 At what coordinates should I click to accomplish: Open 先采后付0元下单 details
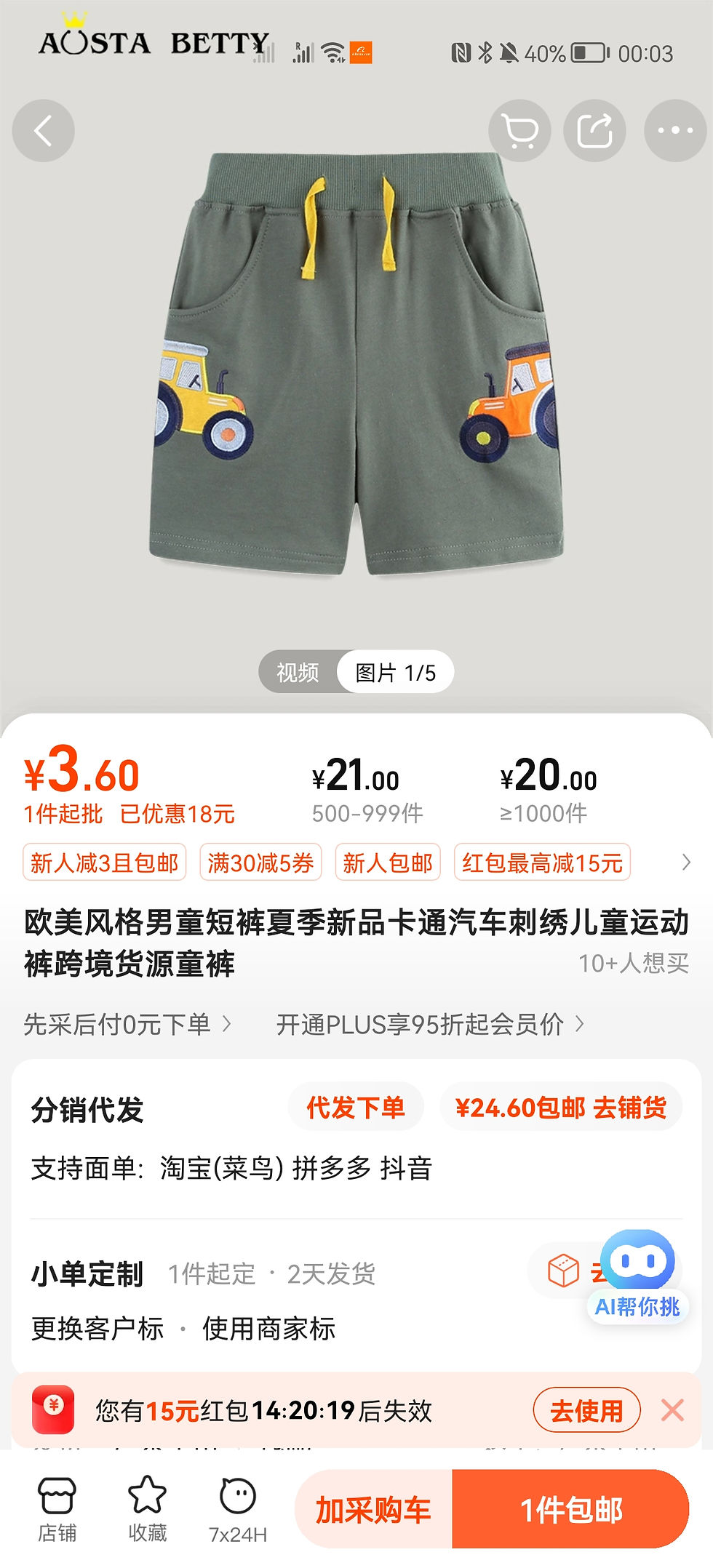pos(127,1024)
